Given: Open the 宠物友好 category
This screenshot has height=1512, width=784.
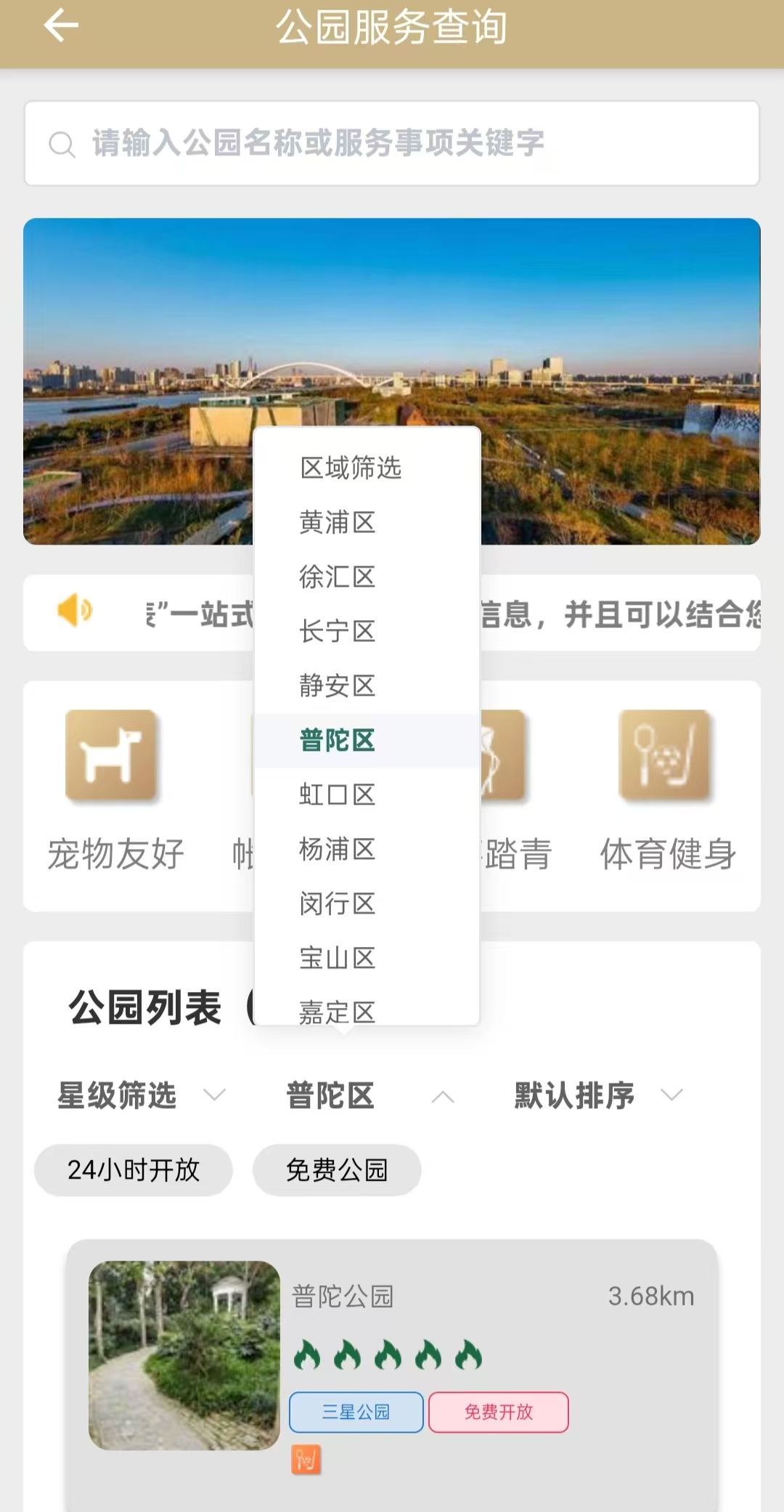Looking at the screenshot, I should pyautogui.click(x=114, y=792).
